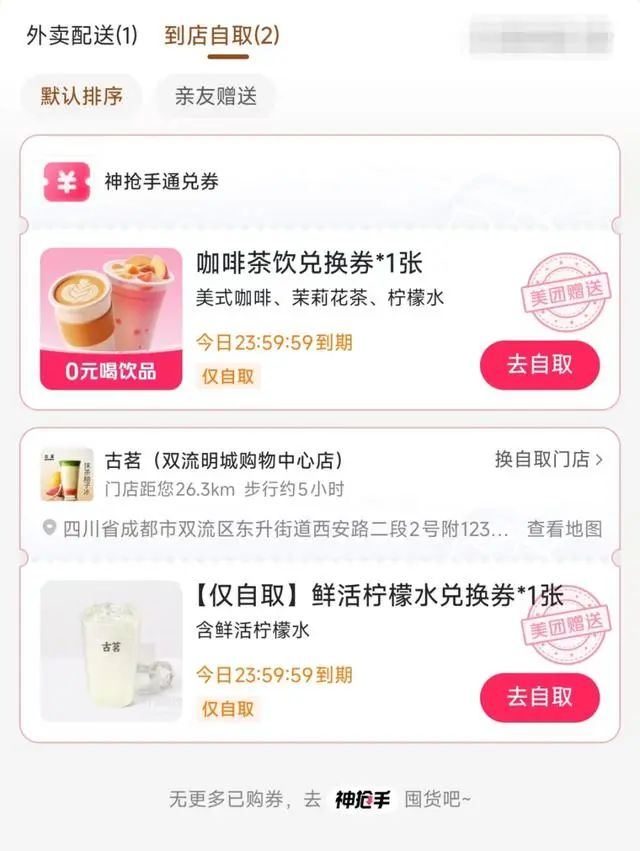Viewport: 640px width, 851px height.
Task: Filter by 亲友赠送 chip
Action: (216, 96)
